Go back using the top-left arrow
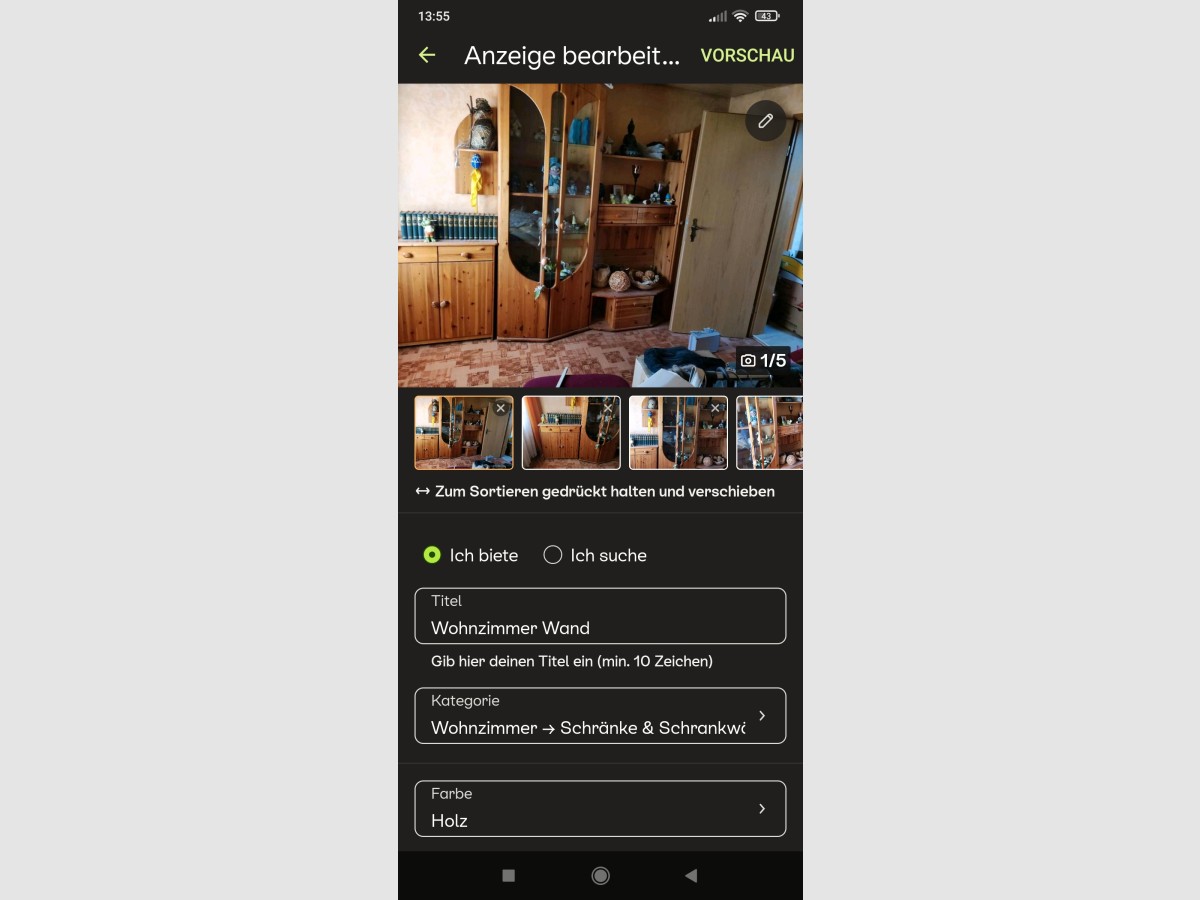The image size is (1200, 900). pos(427,55)
